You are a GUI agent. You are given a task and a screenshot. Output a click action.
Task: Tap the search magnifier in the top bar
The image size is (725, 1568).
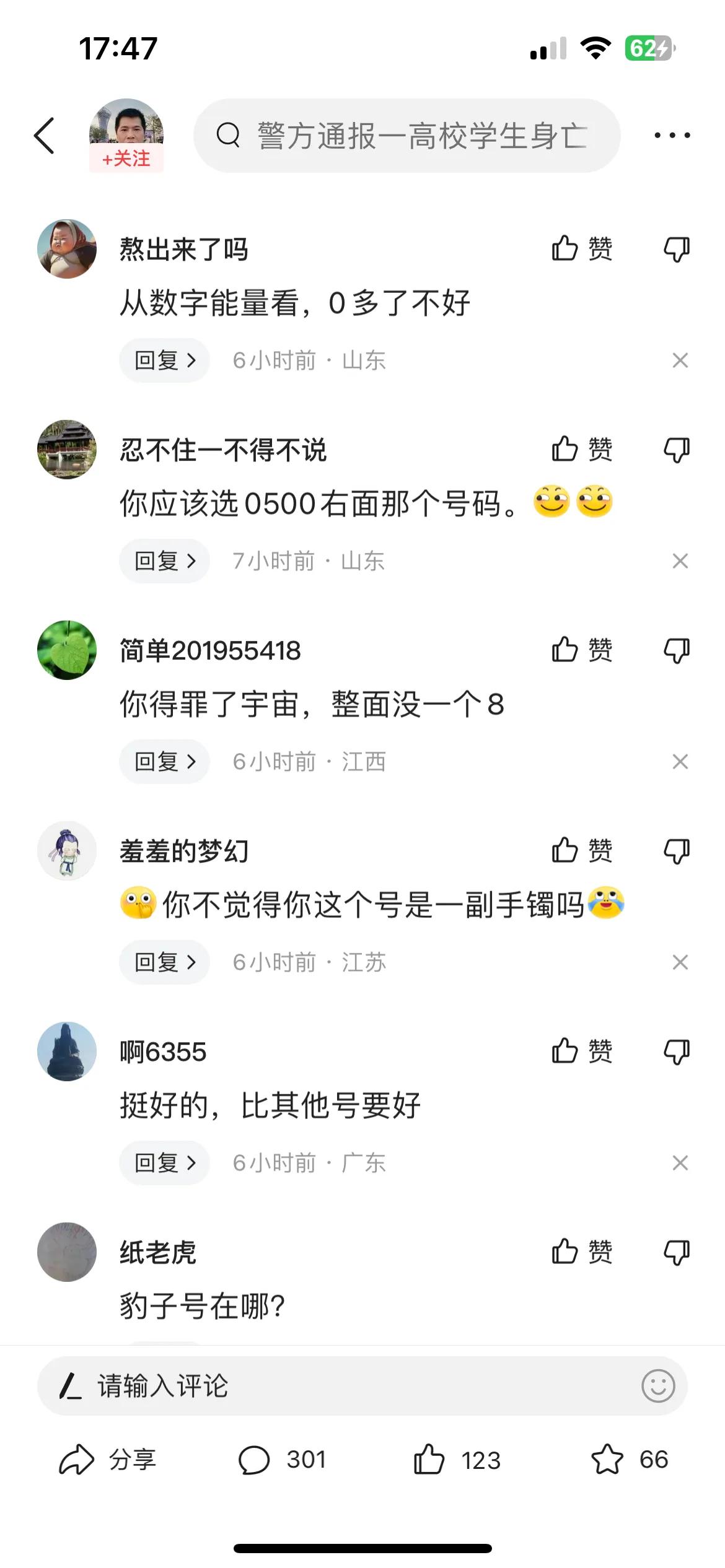(x=230, y=135)
